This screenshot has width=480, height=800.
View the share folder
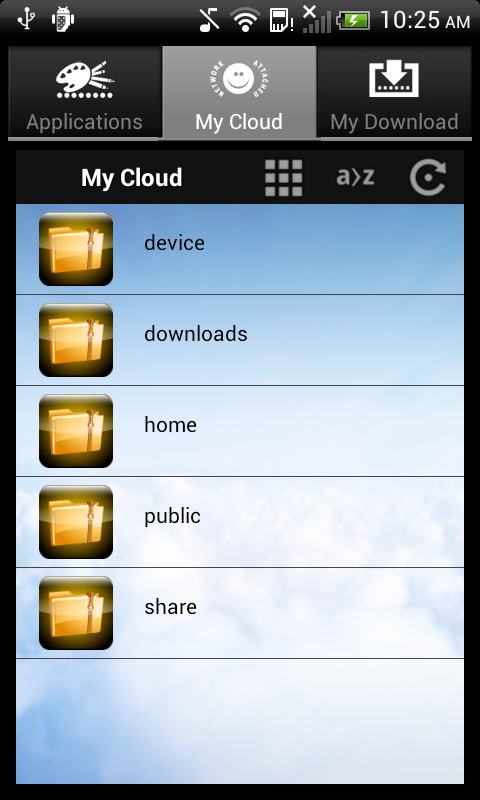pos(240,613)
